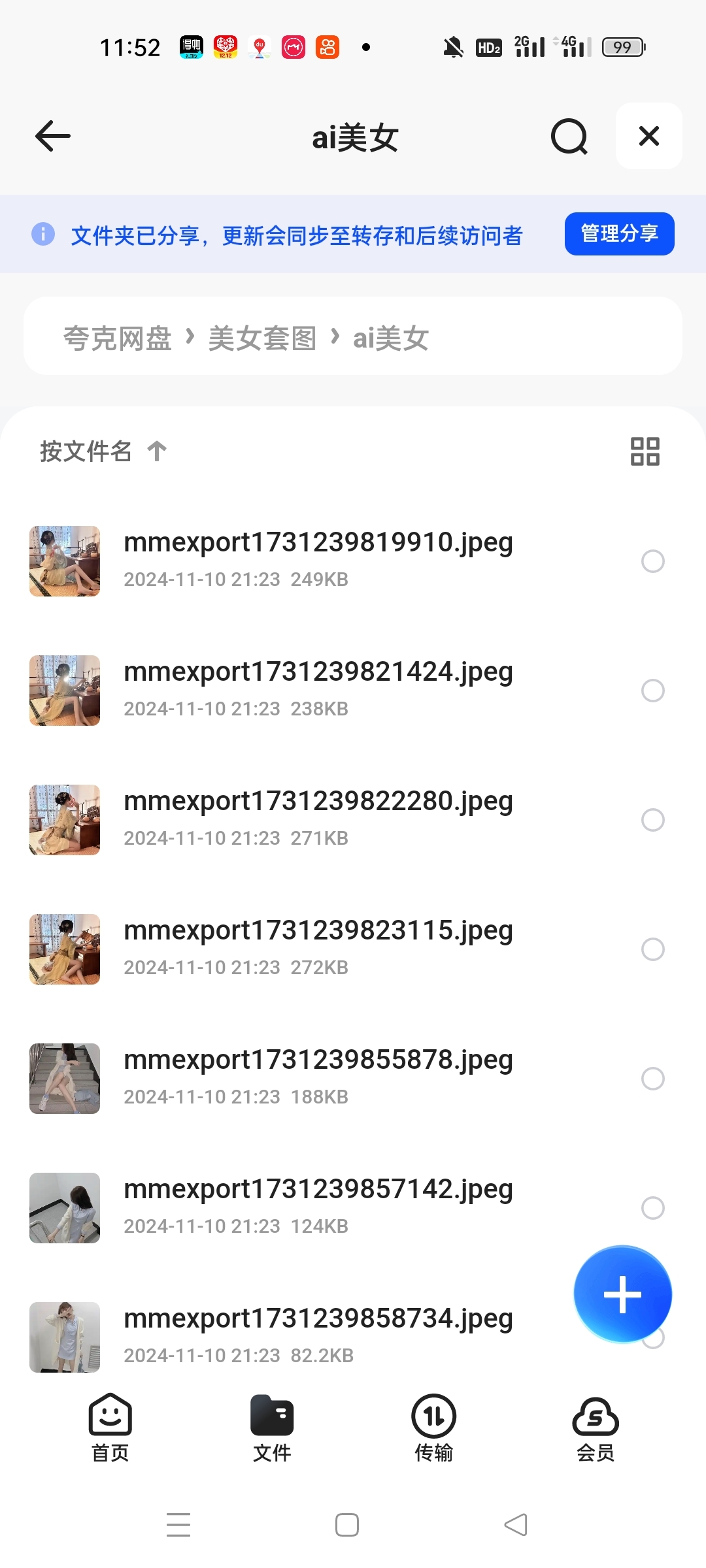Close the folder with the X button
Screen dimensions: 706x1568
point(649,136)
